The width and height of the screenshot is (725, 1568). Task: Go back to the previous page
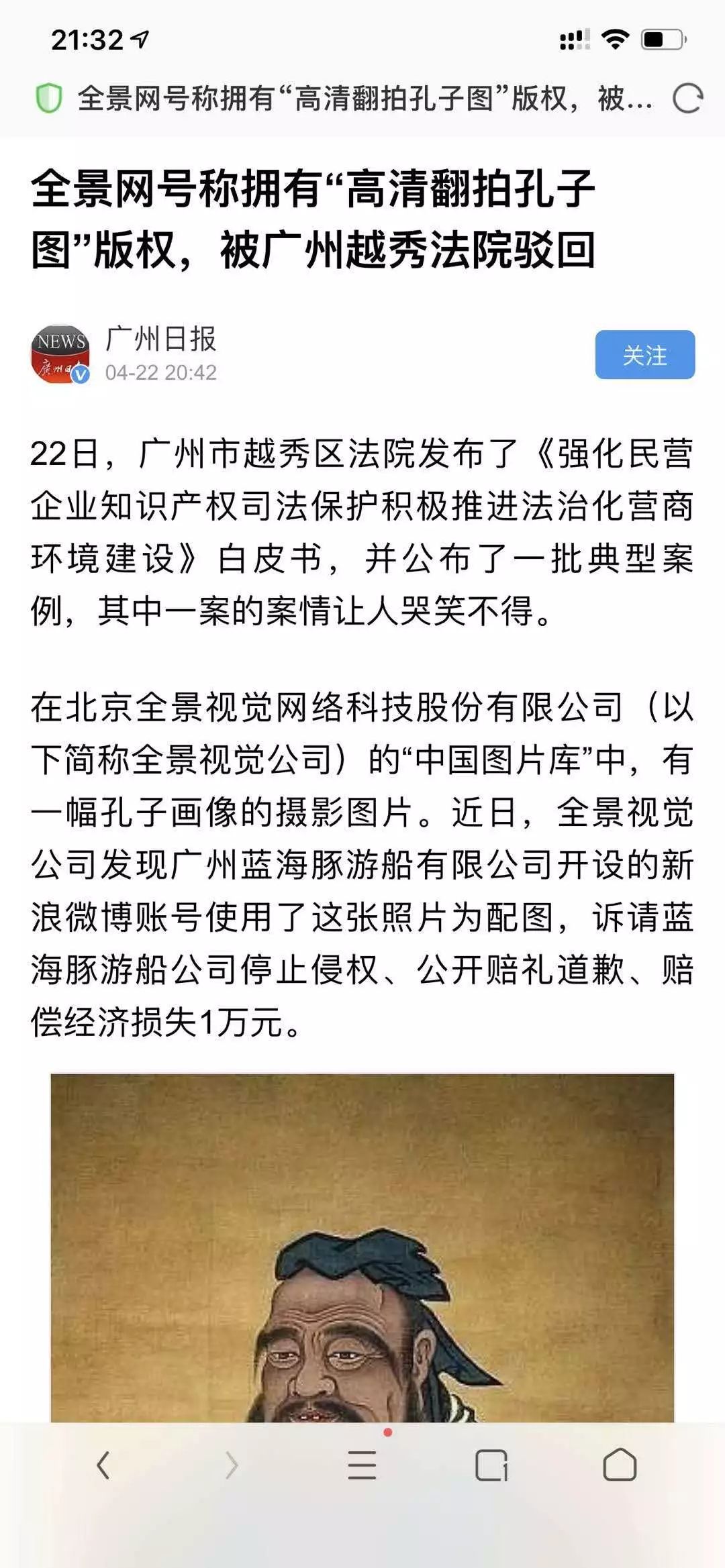point(103,1465)
